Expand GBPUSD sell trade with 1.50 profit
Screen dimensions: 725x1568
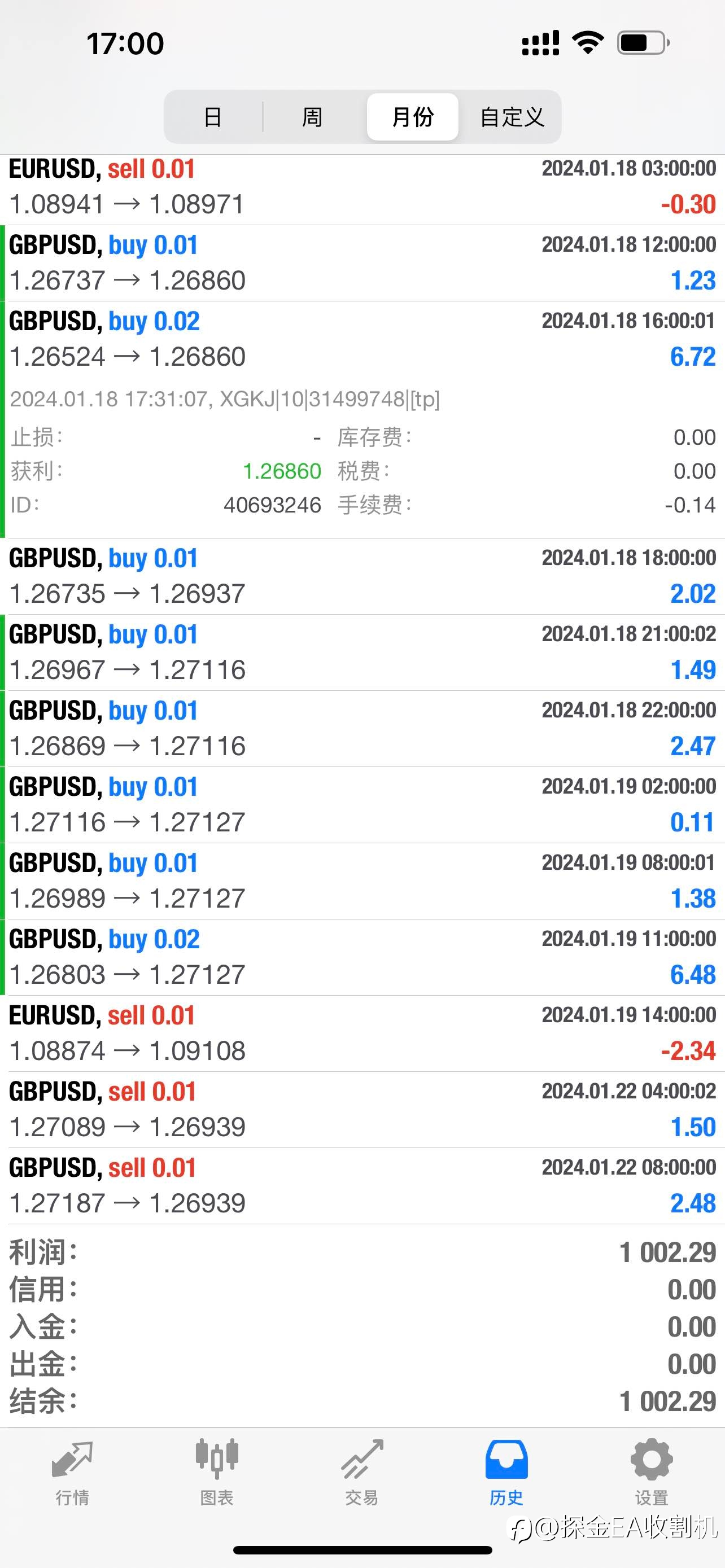tap(362, 1110)
